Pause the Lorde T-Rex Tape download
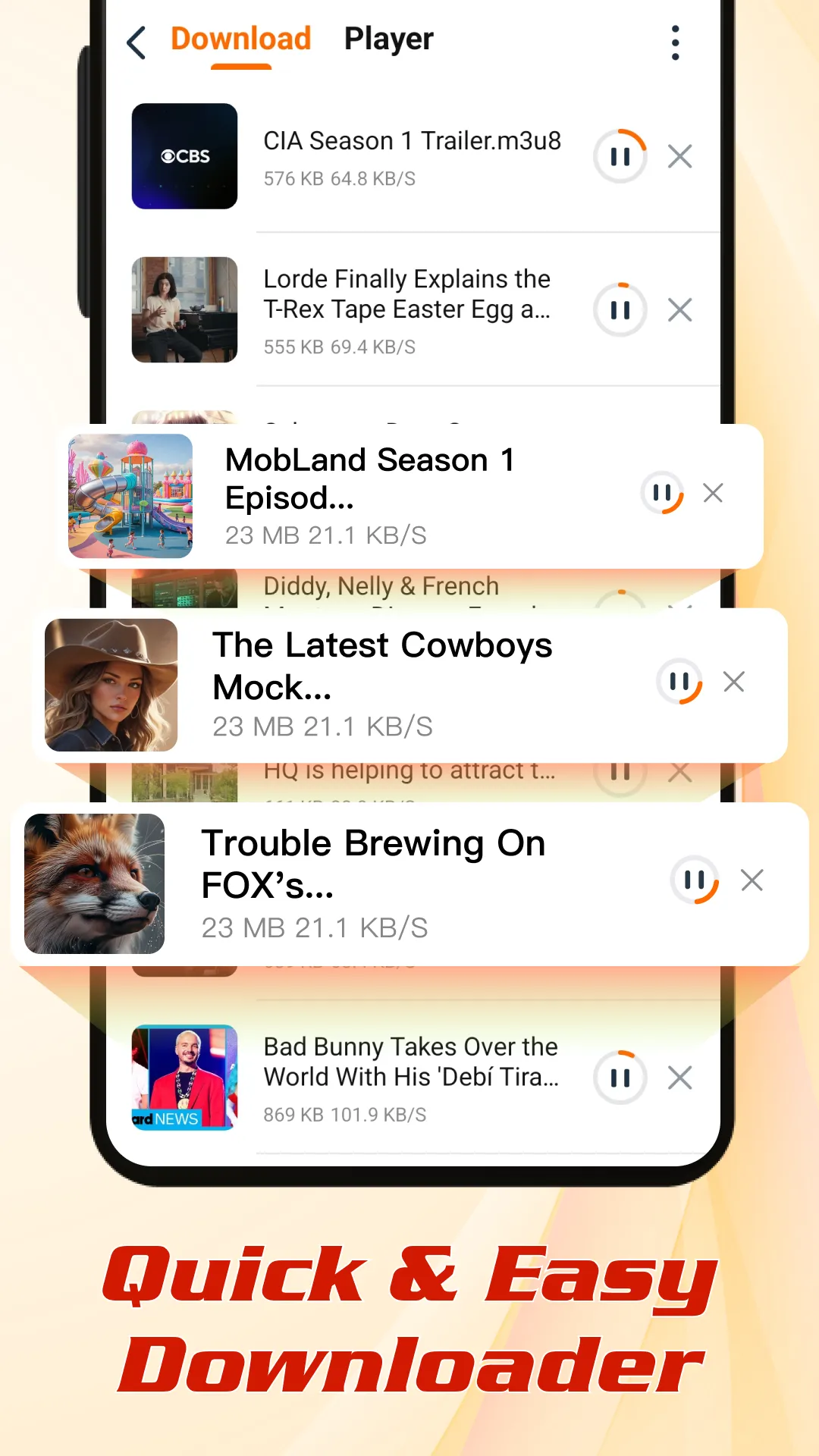819x1456 pixels. click(620, 309)
